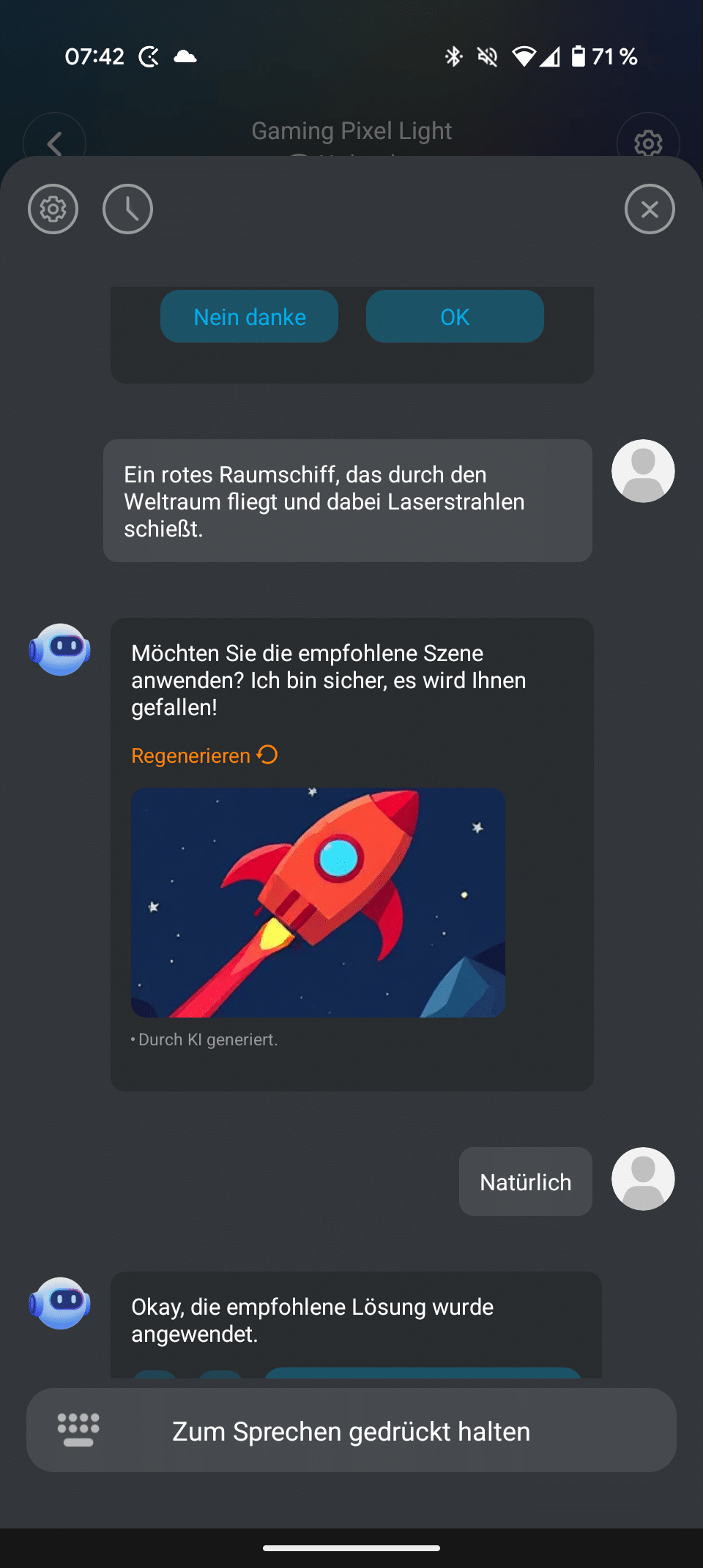703x1568 pixels.
Task: Open the generated red rocket image
Action: [x=318, y=902]
